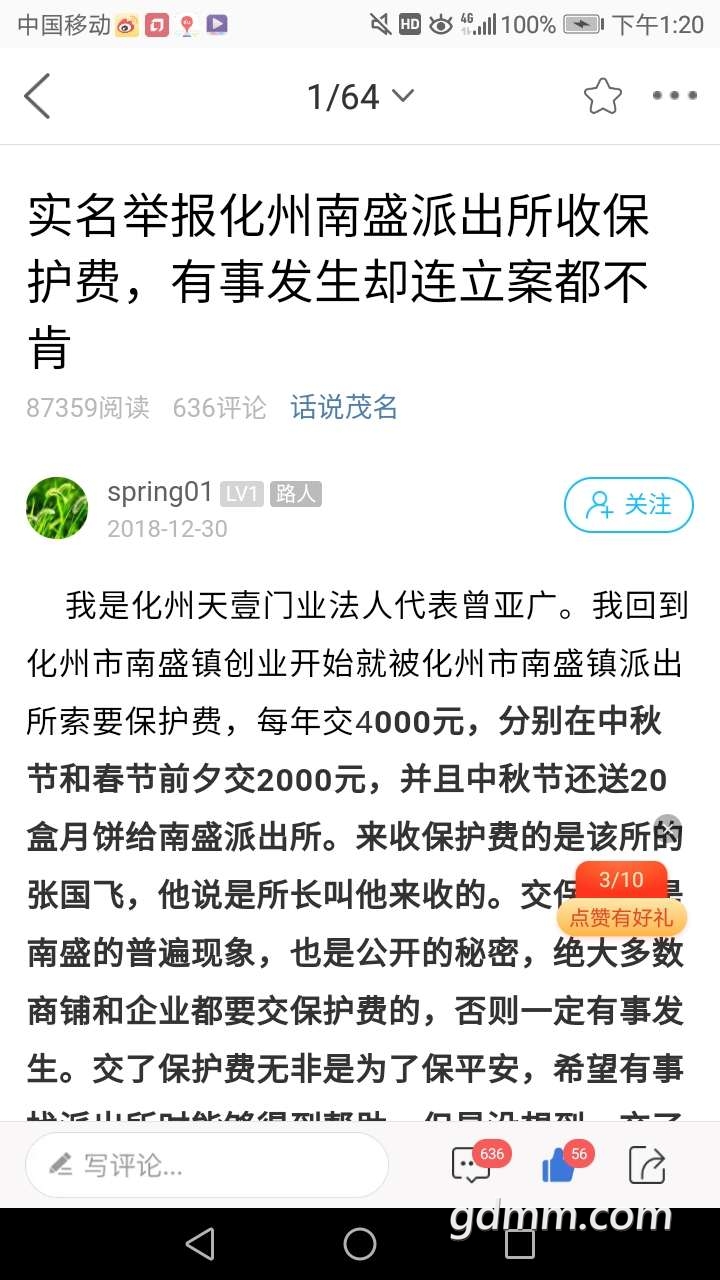Open the 点赞有好礼 3/10 promotion

[621, 899]
